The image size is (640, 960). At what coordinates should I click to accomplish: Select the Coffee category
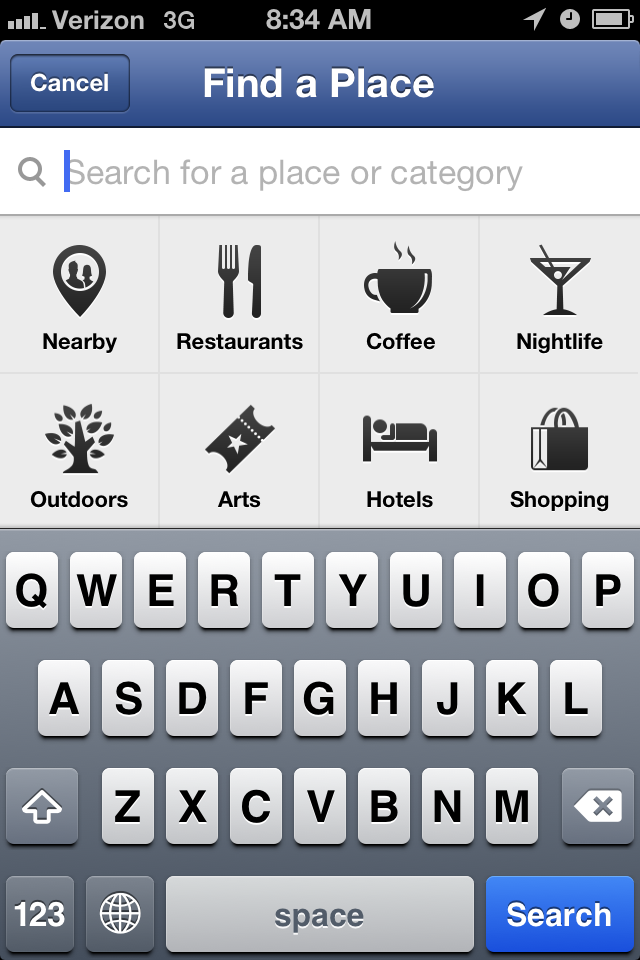tap(400, 297)
